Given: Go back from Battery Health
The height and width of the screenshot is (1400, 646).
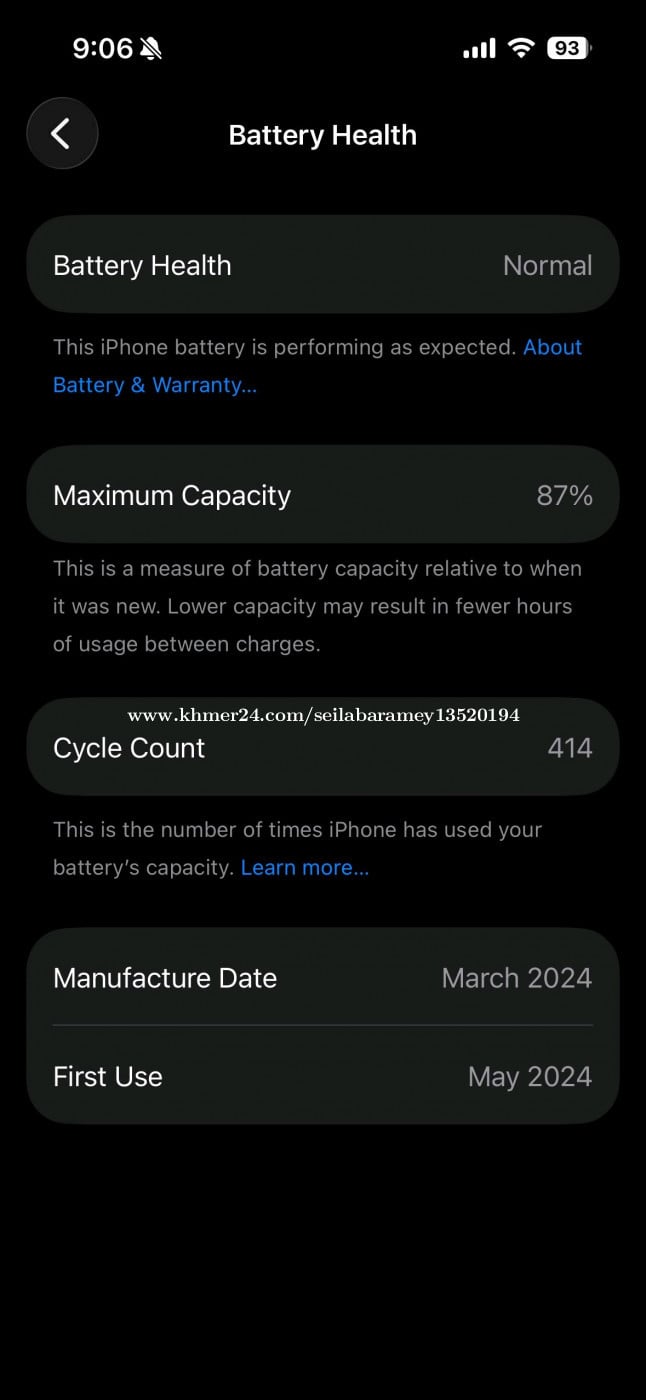Looking at the screenshot, I should [62, 133].
